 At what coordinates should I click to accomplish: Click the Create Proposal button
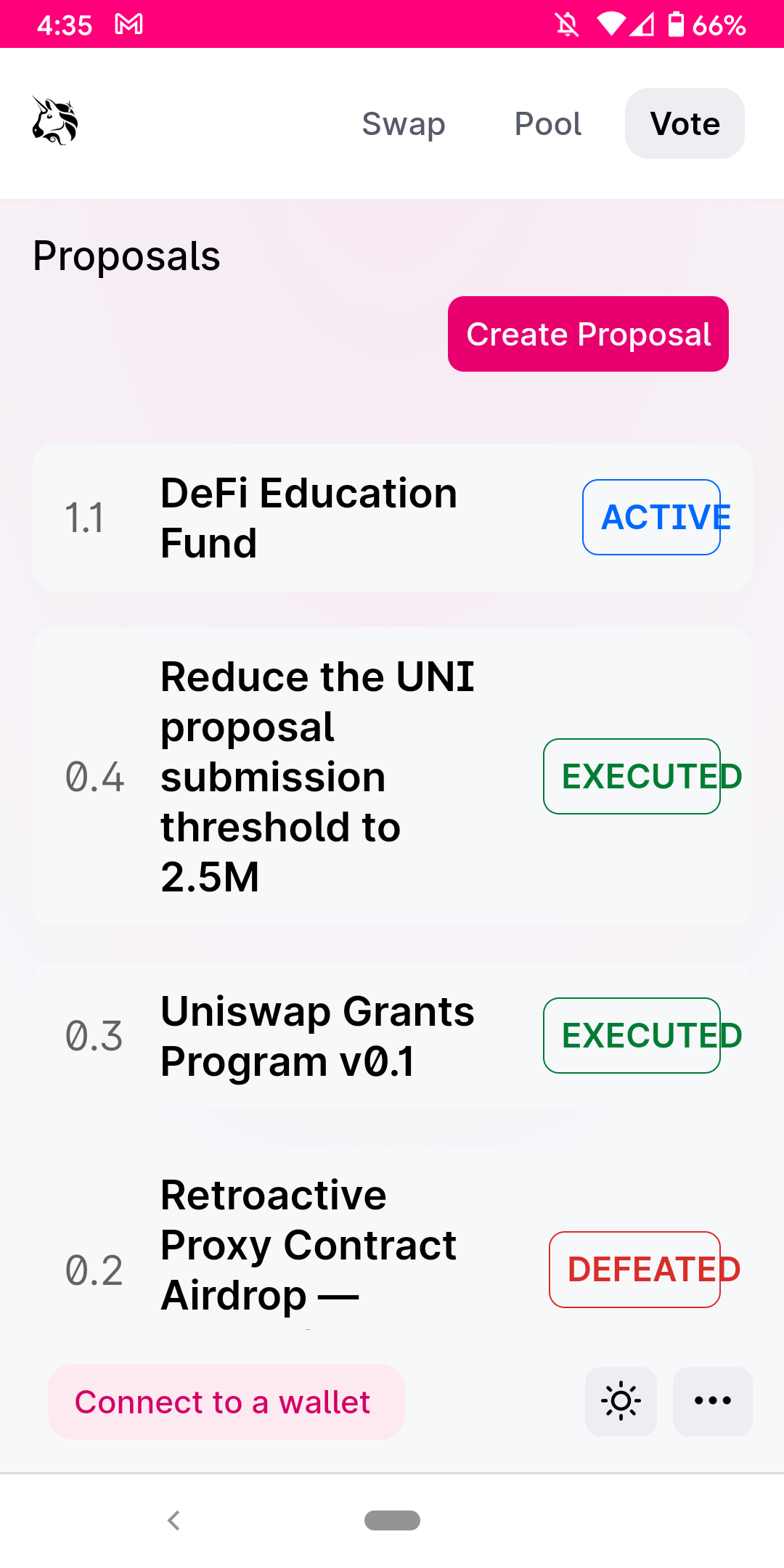pyautogui.click(x=588, y=334)
